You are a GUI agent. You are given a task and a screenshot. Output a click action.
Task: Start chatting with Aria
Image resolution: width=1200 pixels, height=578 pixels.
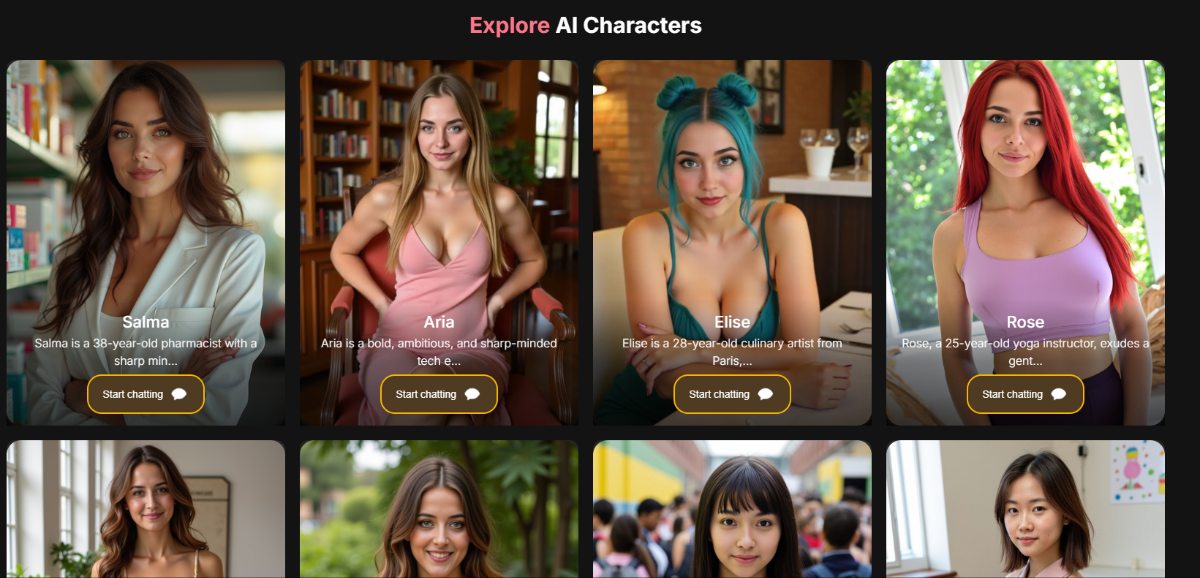click(x=438, y=394)
